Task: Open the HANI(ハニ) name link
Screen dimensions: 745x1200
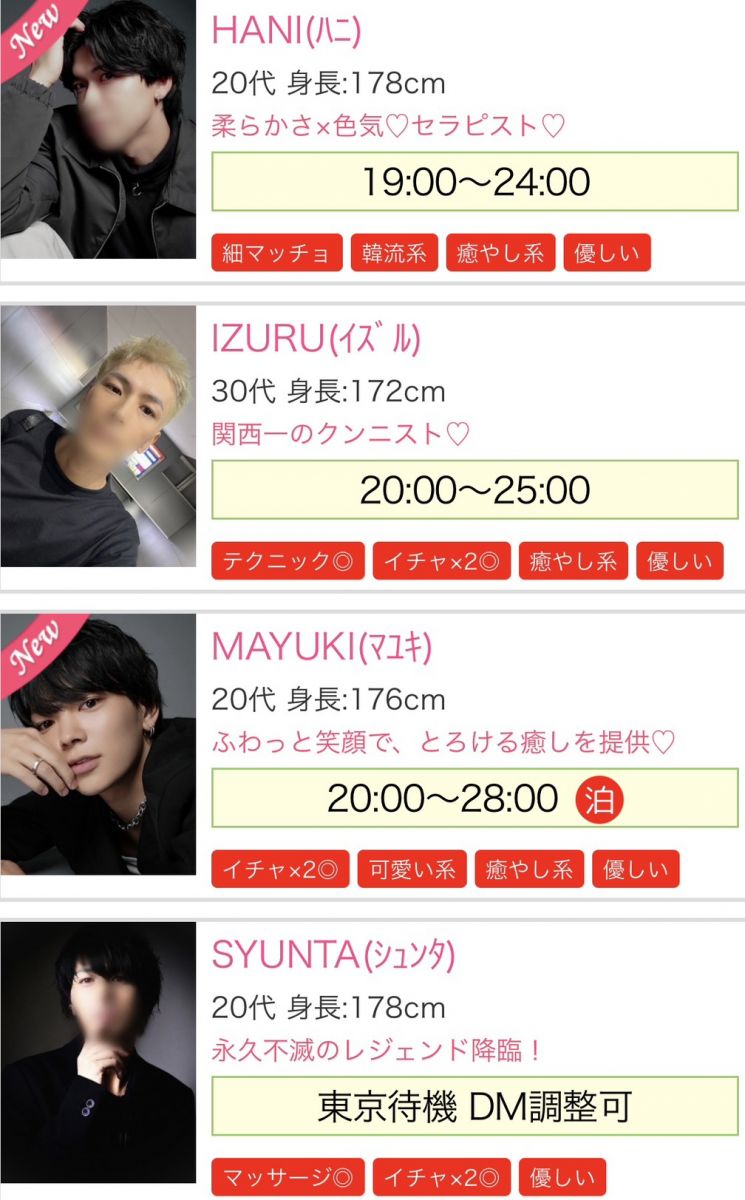Action: coord(286,31)
